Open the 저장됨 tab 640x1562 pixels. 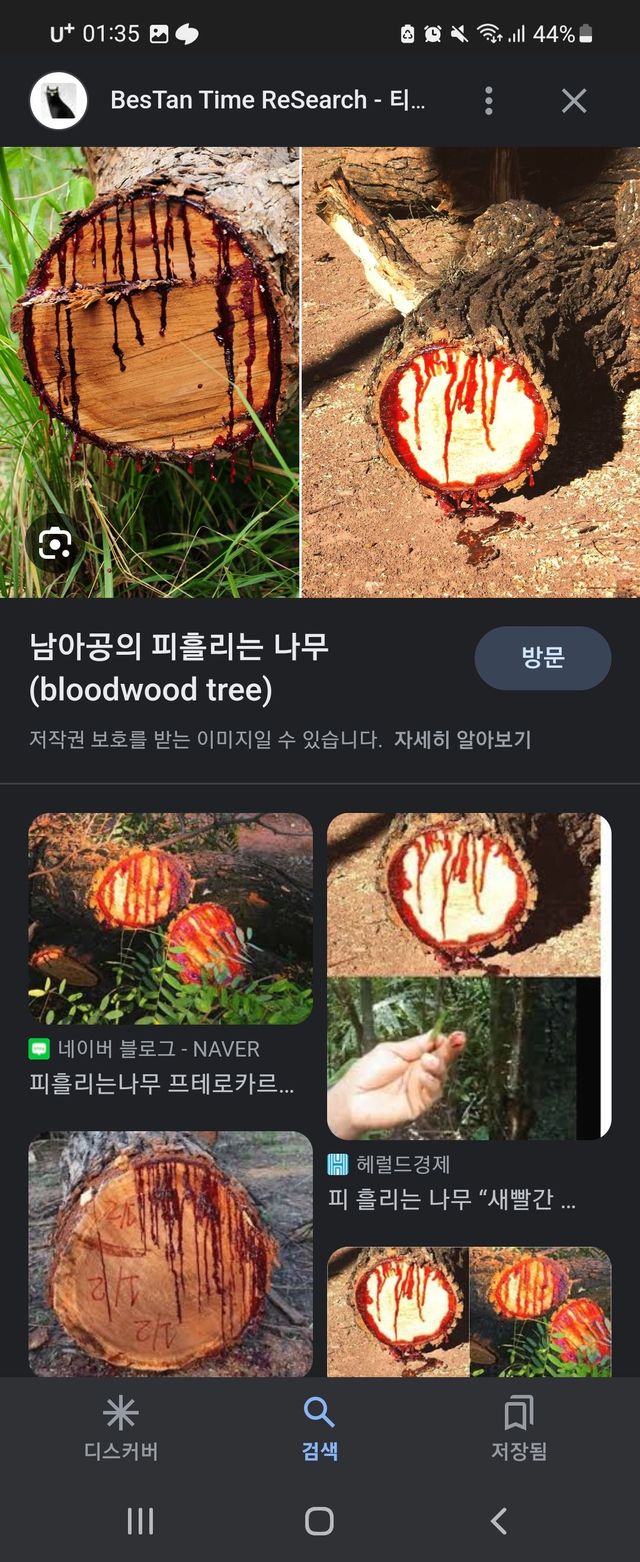pyautogui.click(x=518, y=1429)
